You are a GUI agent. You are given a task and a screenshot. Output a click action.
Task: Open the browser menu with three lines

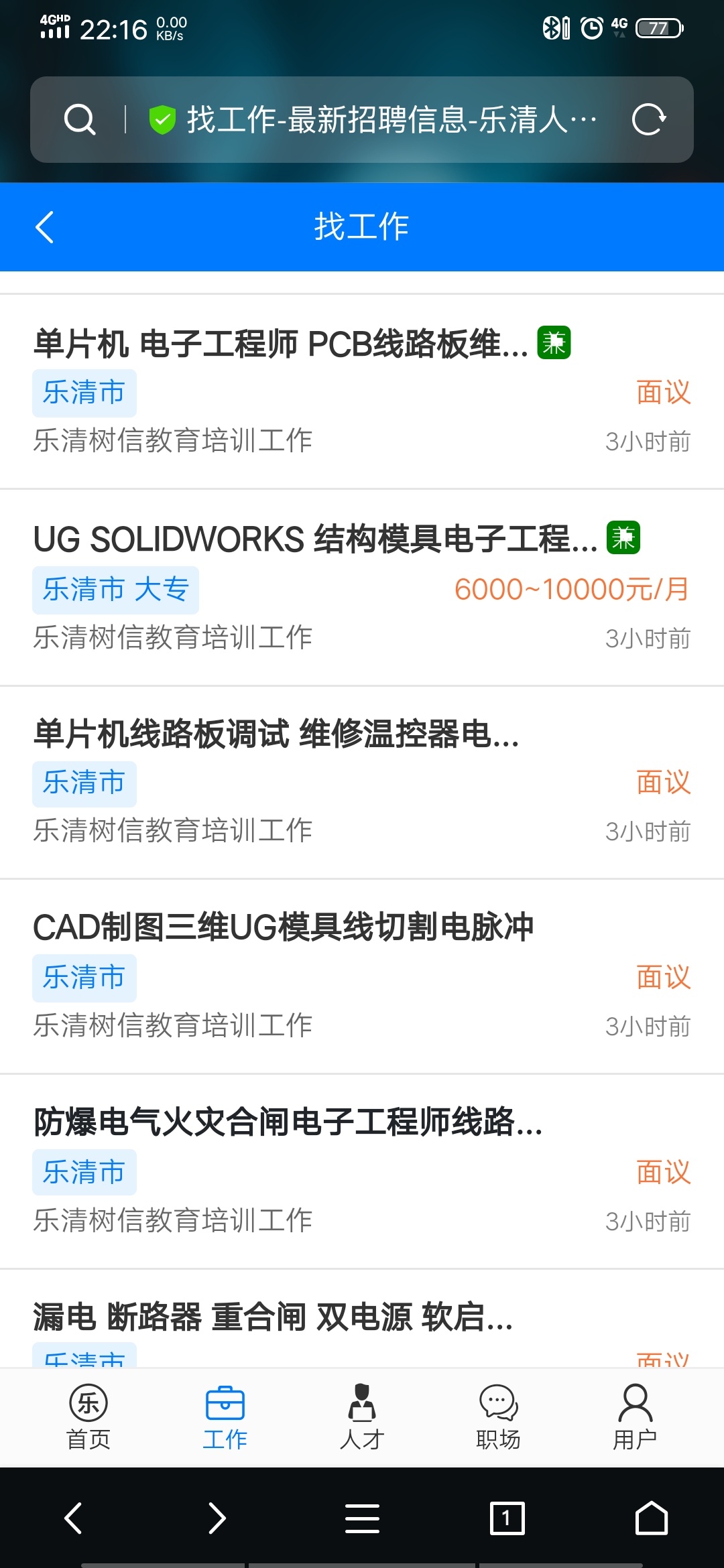coord(362,1518)
